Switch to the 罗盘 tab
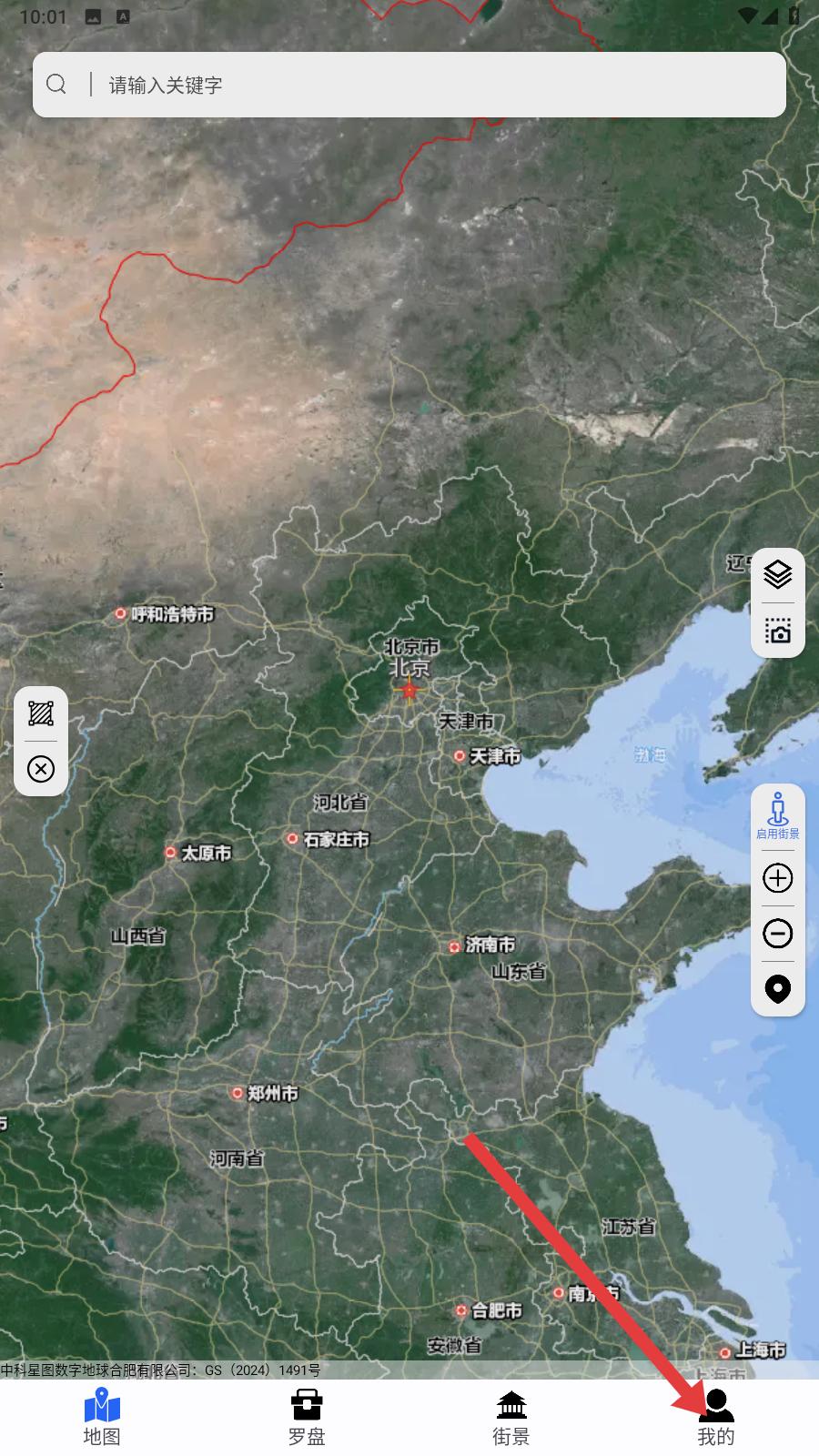819x1456 pixels. tap(307, 1418)
